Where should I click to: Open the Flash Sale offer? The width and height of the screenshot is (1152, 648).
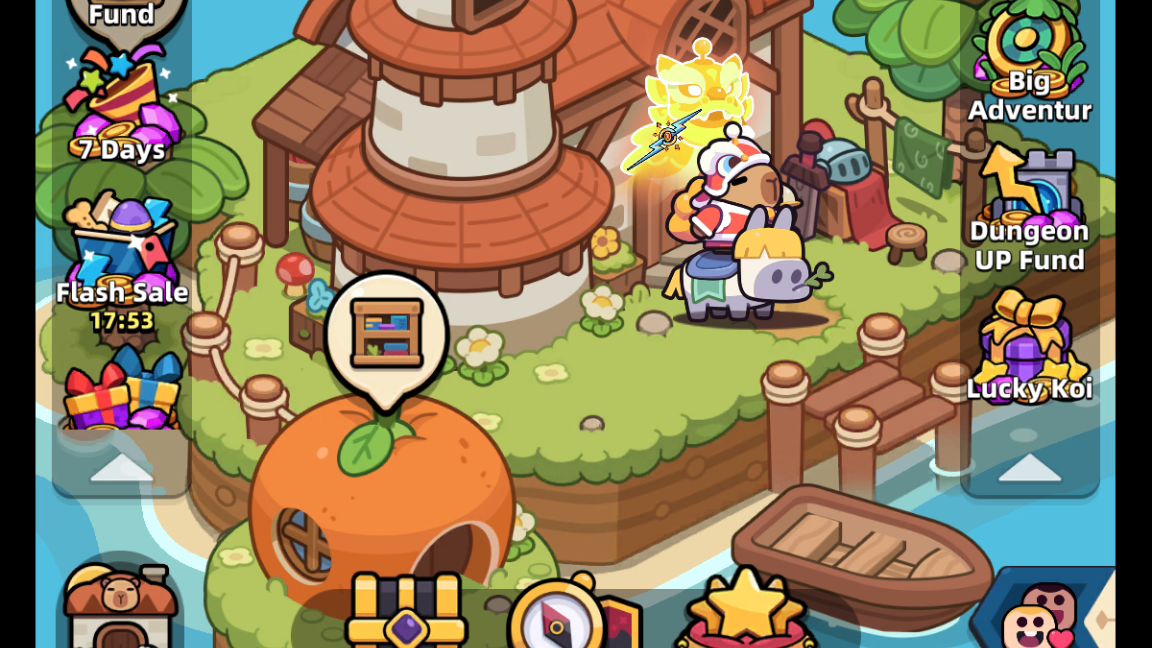122,257
